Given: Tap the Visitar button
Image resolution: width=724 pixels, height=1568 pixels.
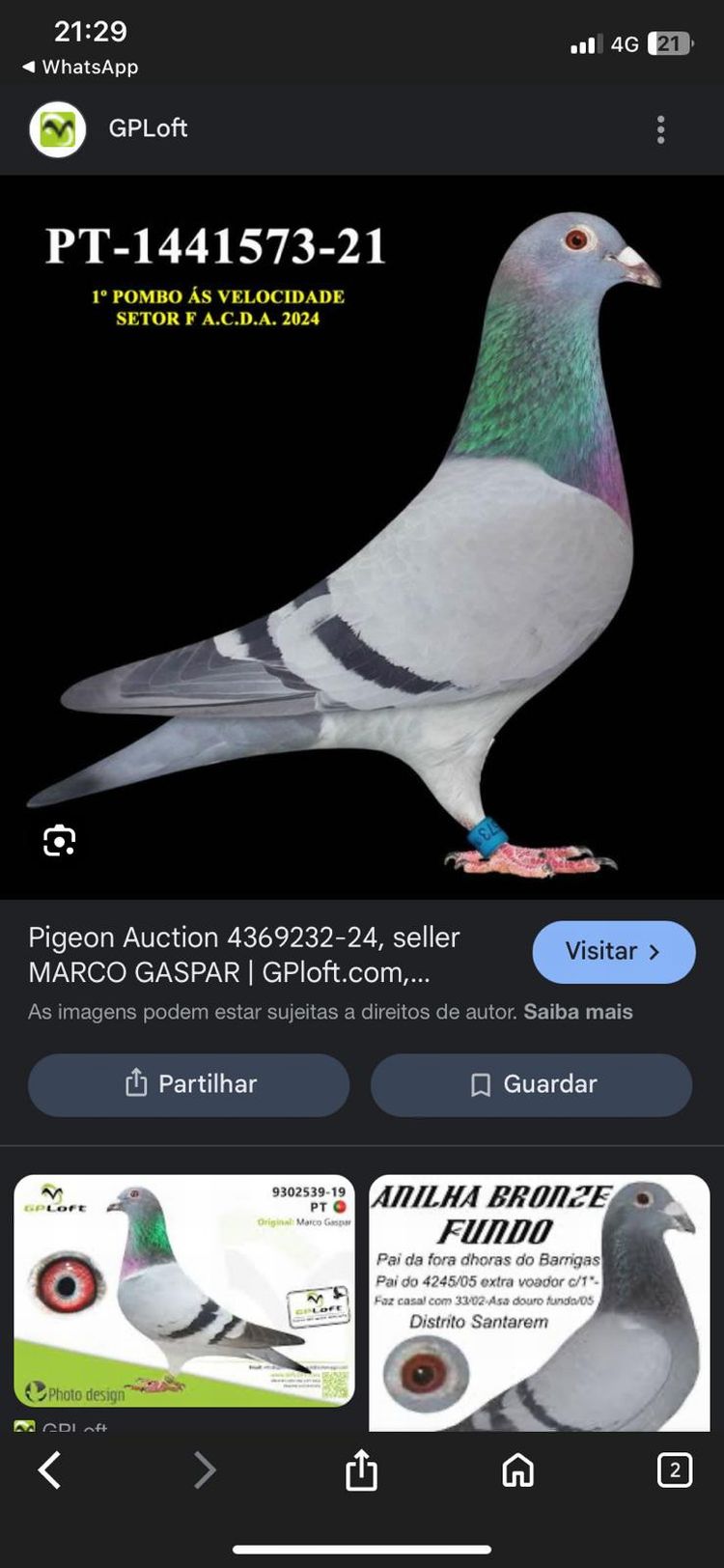Looking at the screenshot, I should coord(613,952).
